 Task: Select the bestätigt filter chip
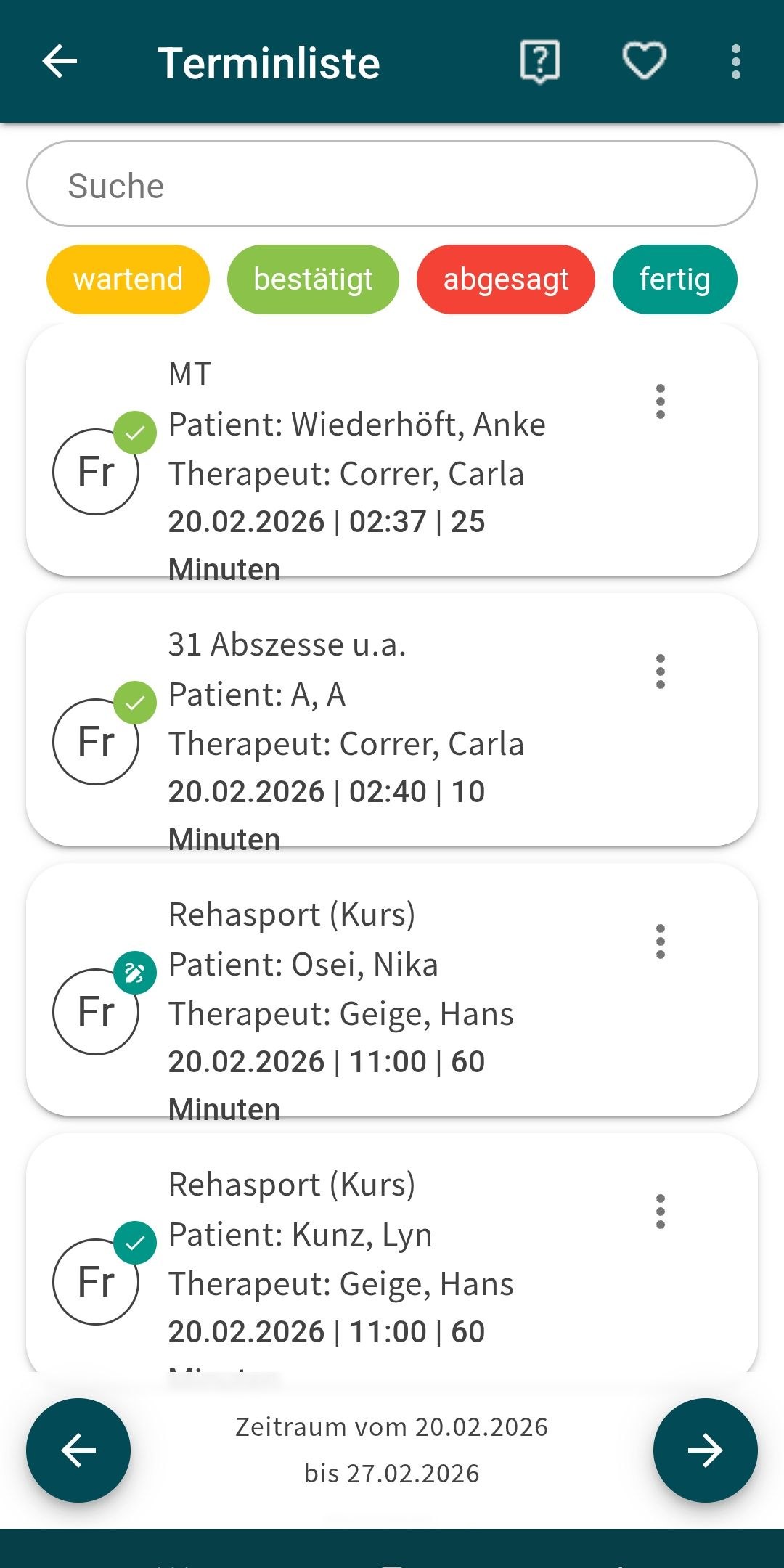pos(313,279)
